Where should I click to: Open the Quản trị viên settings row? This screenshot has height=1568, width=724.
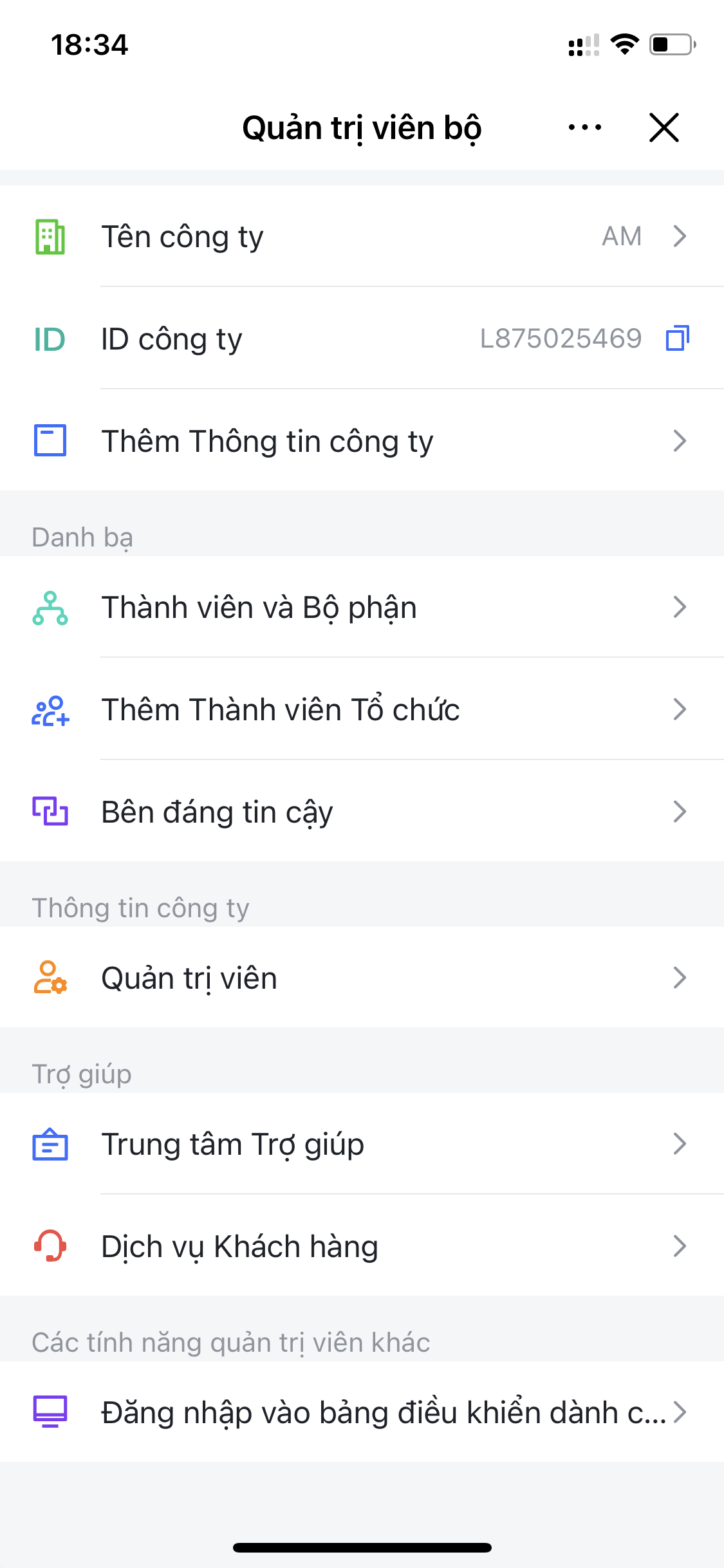362,978
